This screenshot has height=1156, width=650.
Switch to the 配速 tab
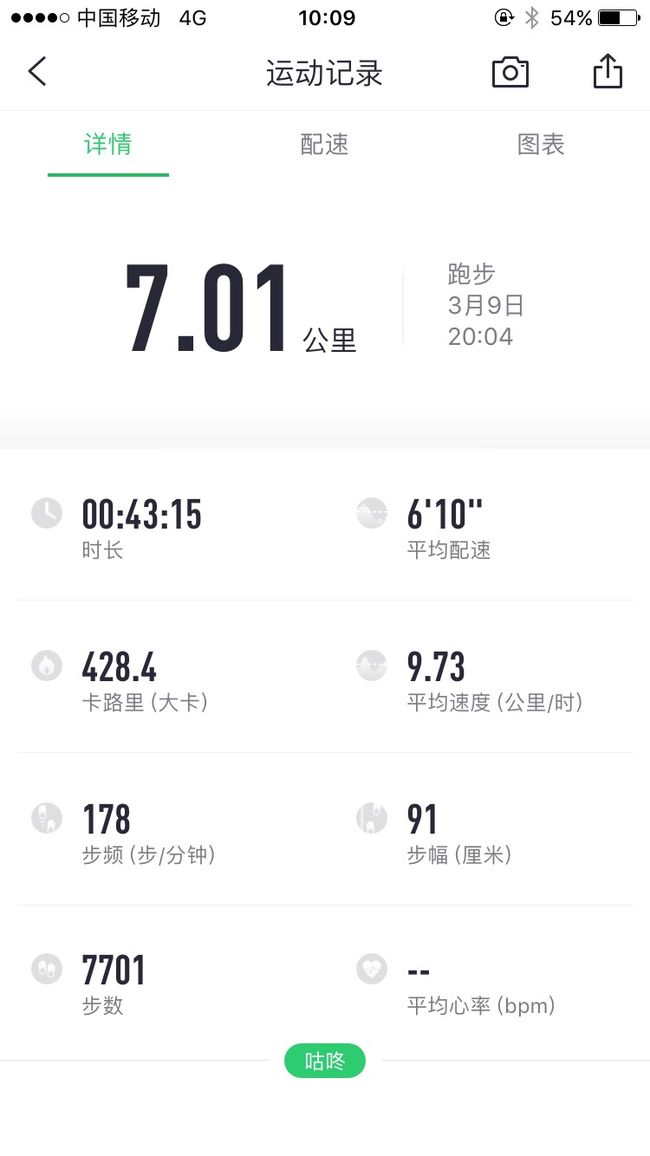[324, 144]
